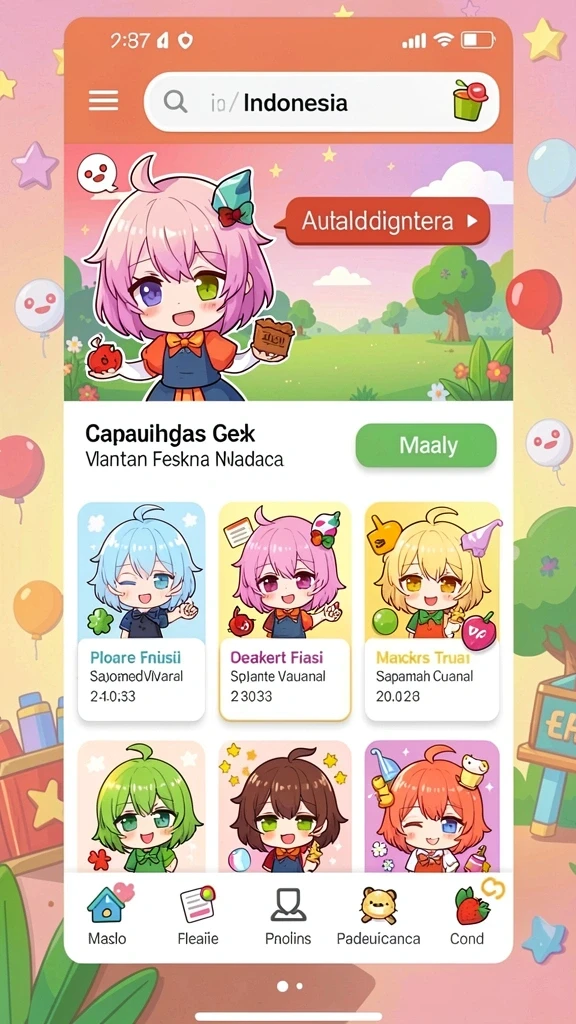Screen dimensions: 576x1024
Task: Open the green cup icon in search bar
Action: click(x=470, y=100)
